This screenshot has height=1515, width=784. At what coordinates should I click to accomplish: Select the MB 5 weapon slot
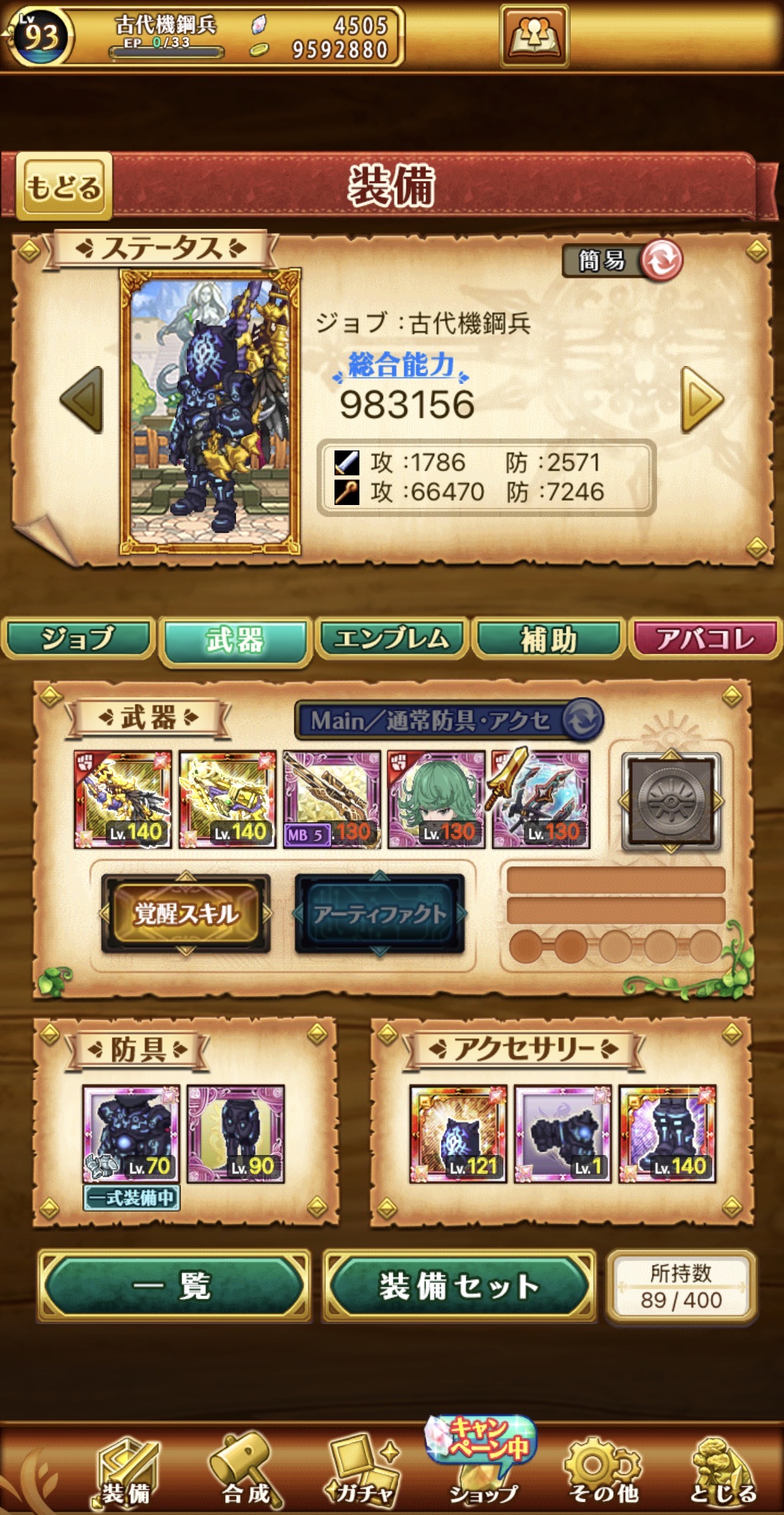coord(332,799)
